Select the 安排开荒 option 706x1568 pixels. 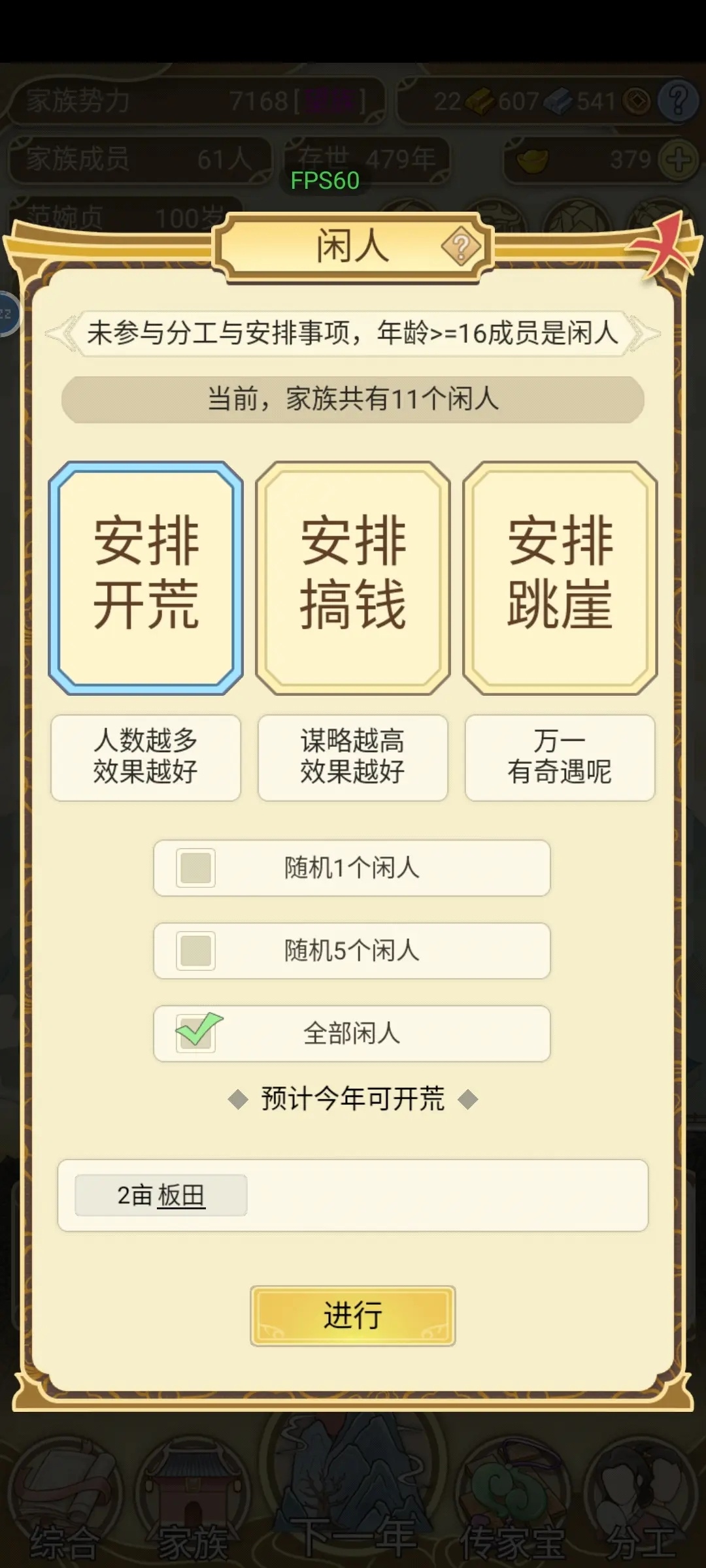146,578
